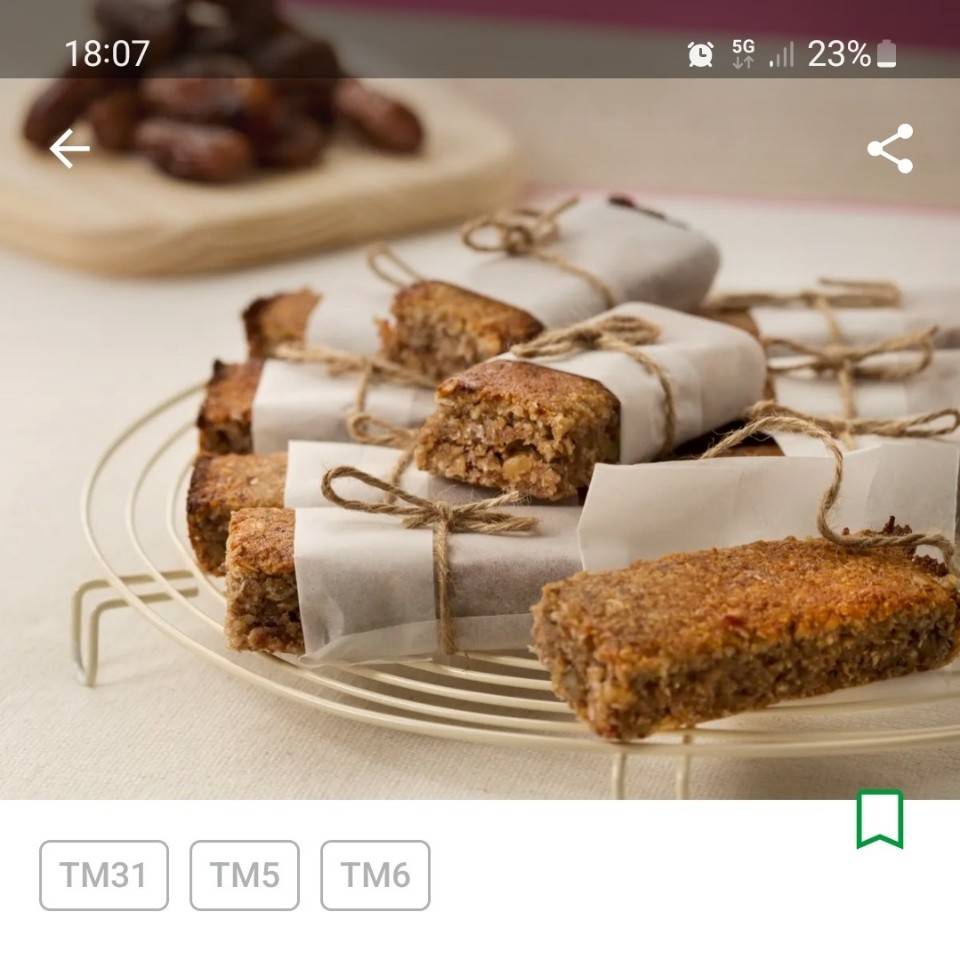The height and width of the screenshot is (960, 960).
Task: Share this recipe
Action: point(889,149)
